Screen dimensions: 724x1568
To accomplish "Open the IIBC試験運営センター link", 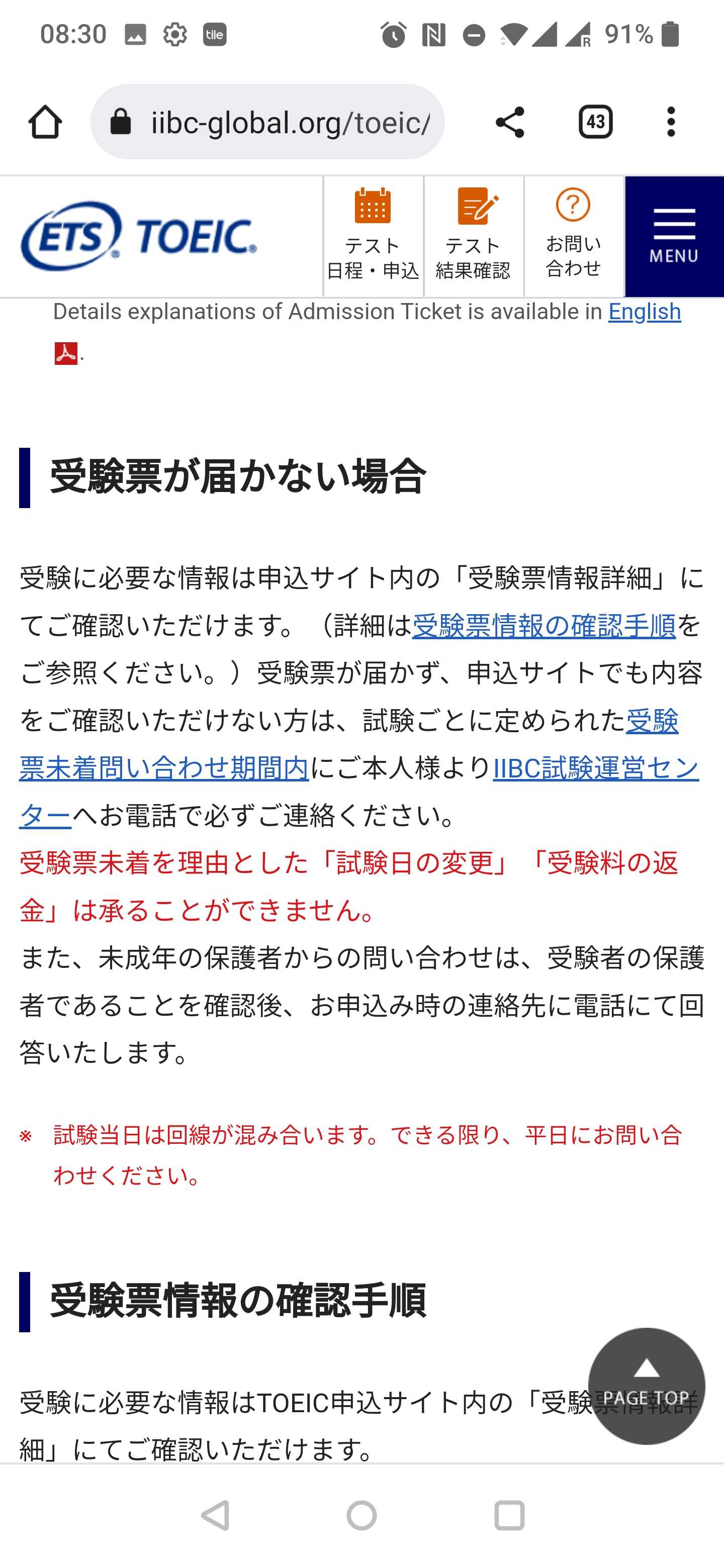I will coord(595,768).
